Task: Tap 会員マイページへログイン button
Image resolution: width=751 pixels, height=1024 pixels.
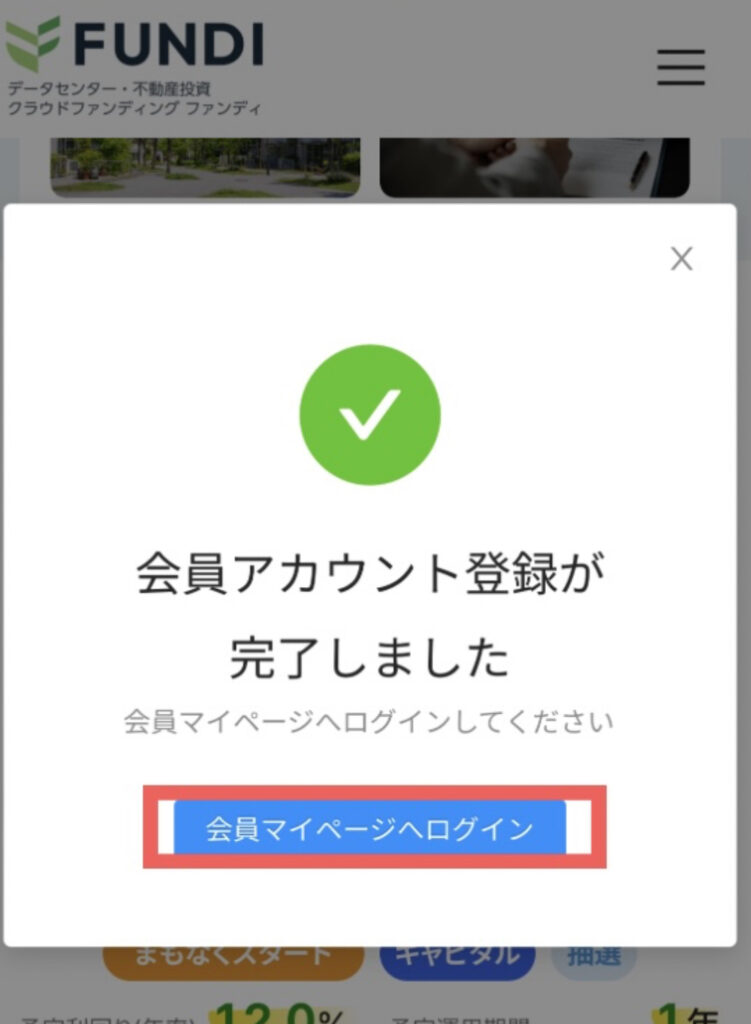Action: pos(370,828)
